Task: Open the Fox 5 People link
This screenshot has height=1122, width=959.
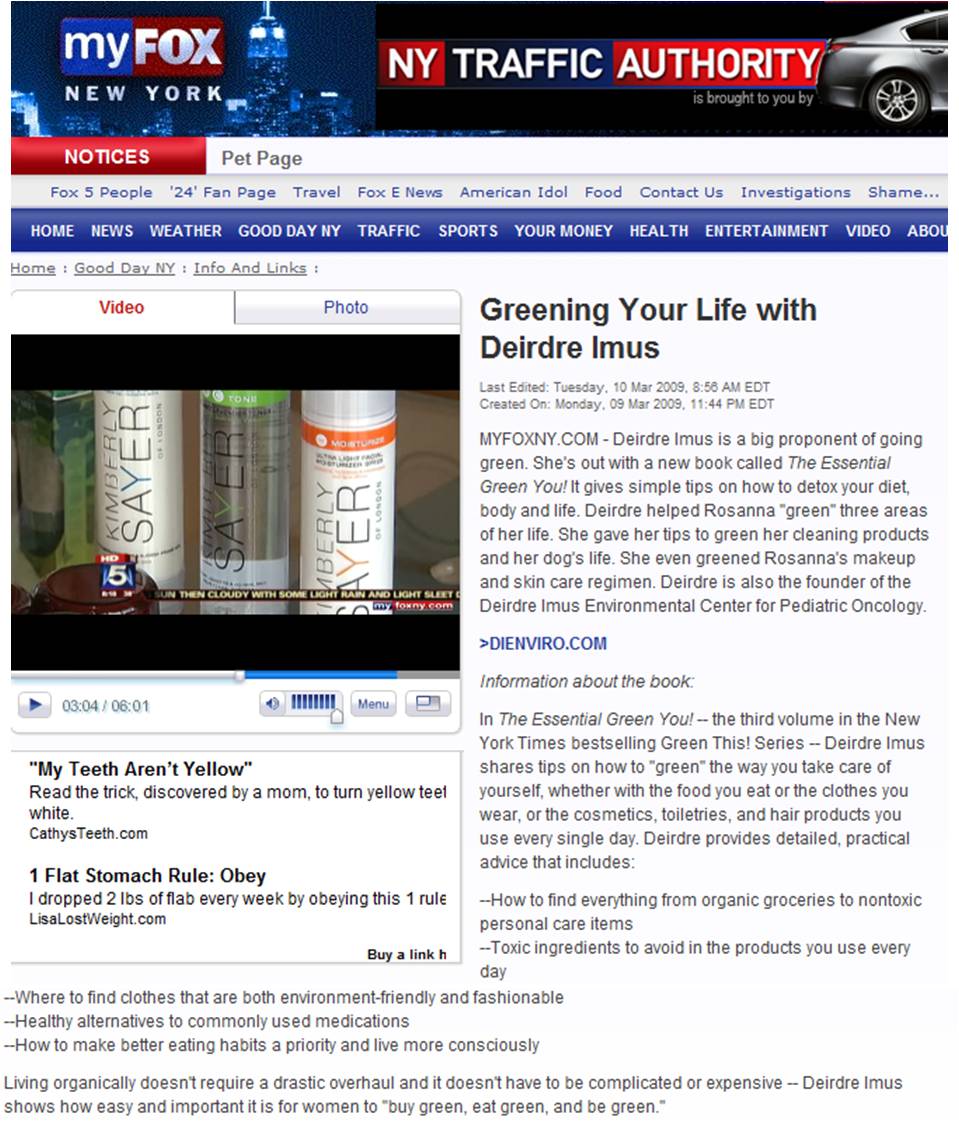Action: pos(101,193)
